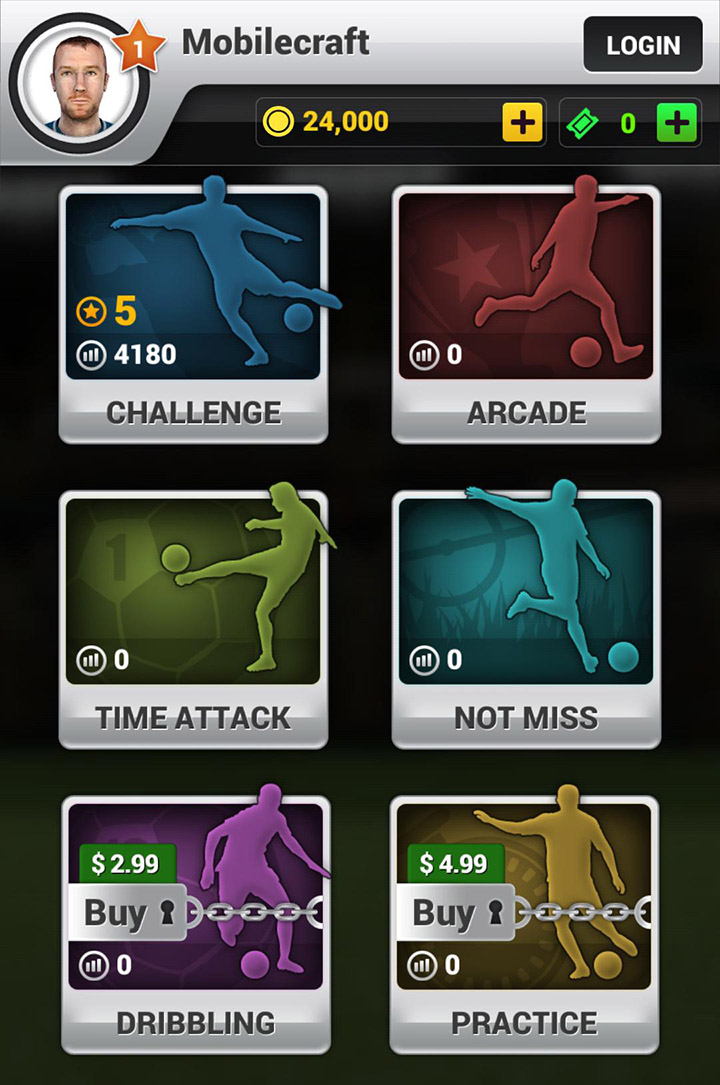Add more coins with yellow plus

tap(522, 123)
